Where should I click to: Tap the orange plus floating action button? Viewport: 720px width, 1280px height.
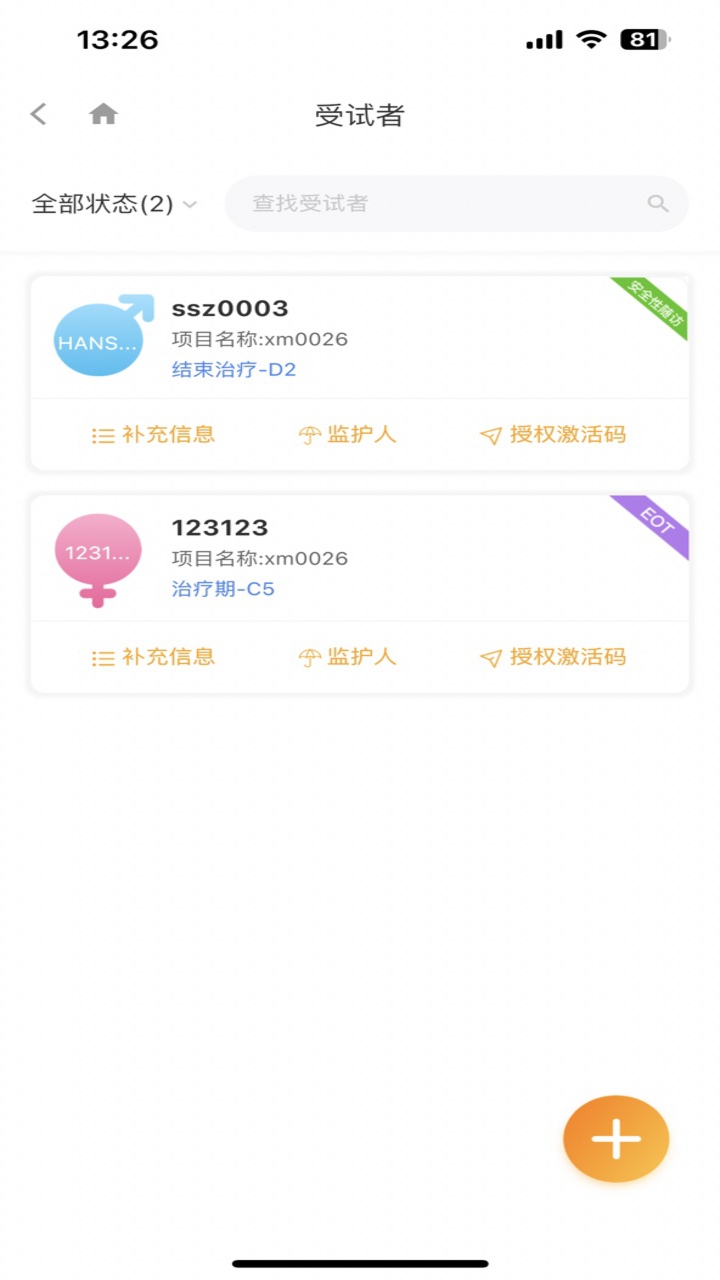pos(615,1138)
